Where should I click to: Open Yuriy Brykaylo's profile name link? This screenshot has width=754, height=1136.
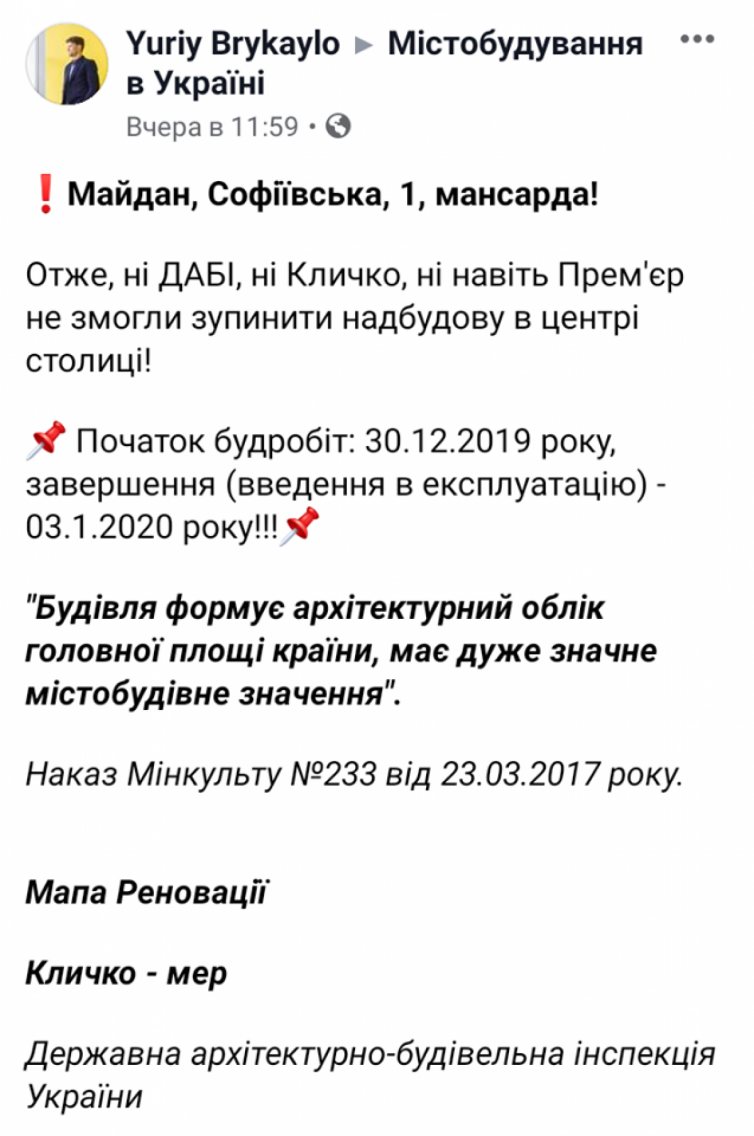coord(232,44)
